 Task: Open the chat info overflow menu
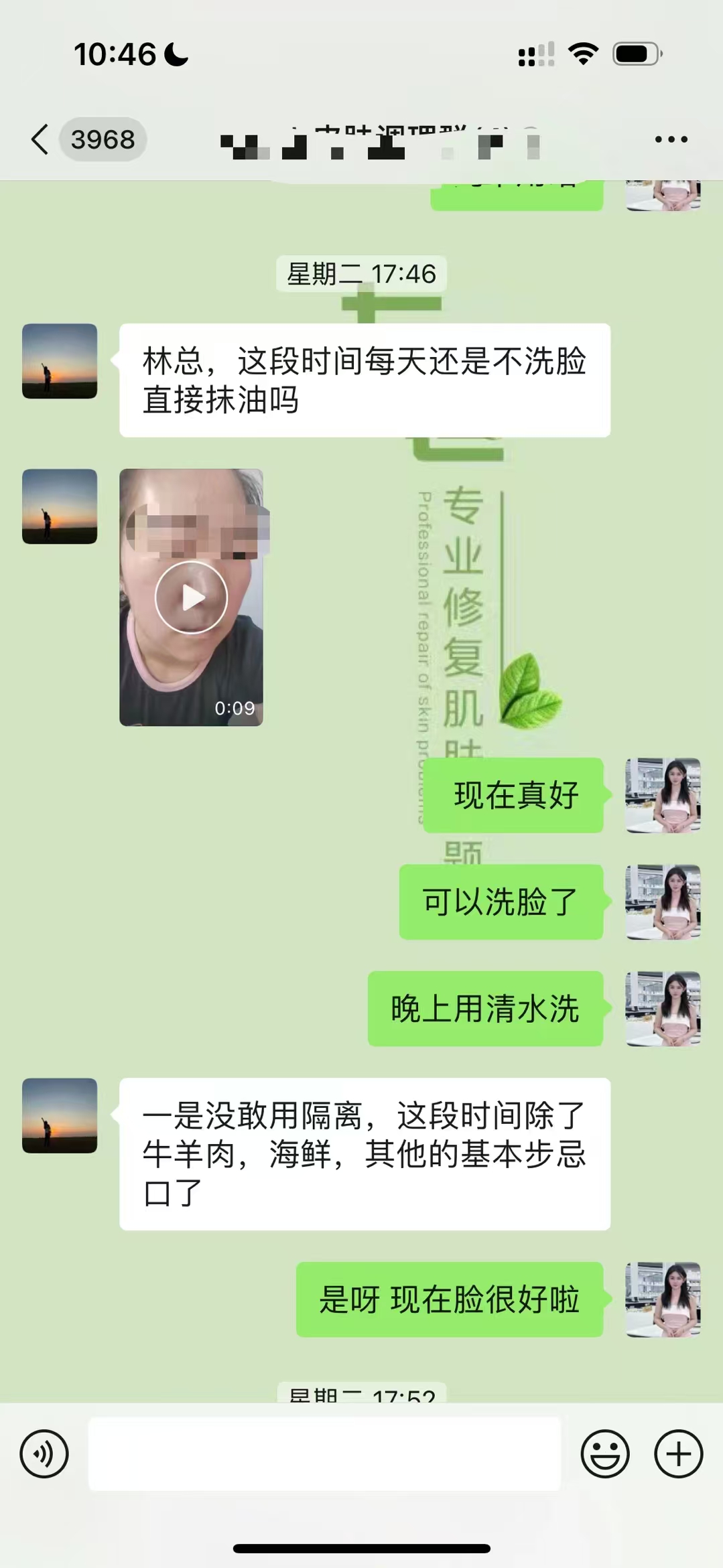coord(671,139)
